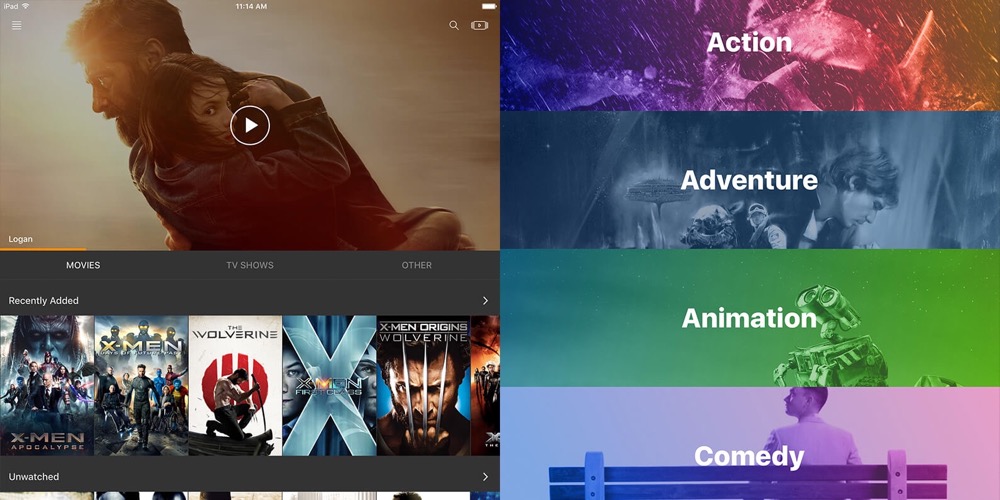Open The Wolverine movie poster

[235, 385]
